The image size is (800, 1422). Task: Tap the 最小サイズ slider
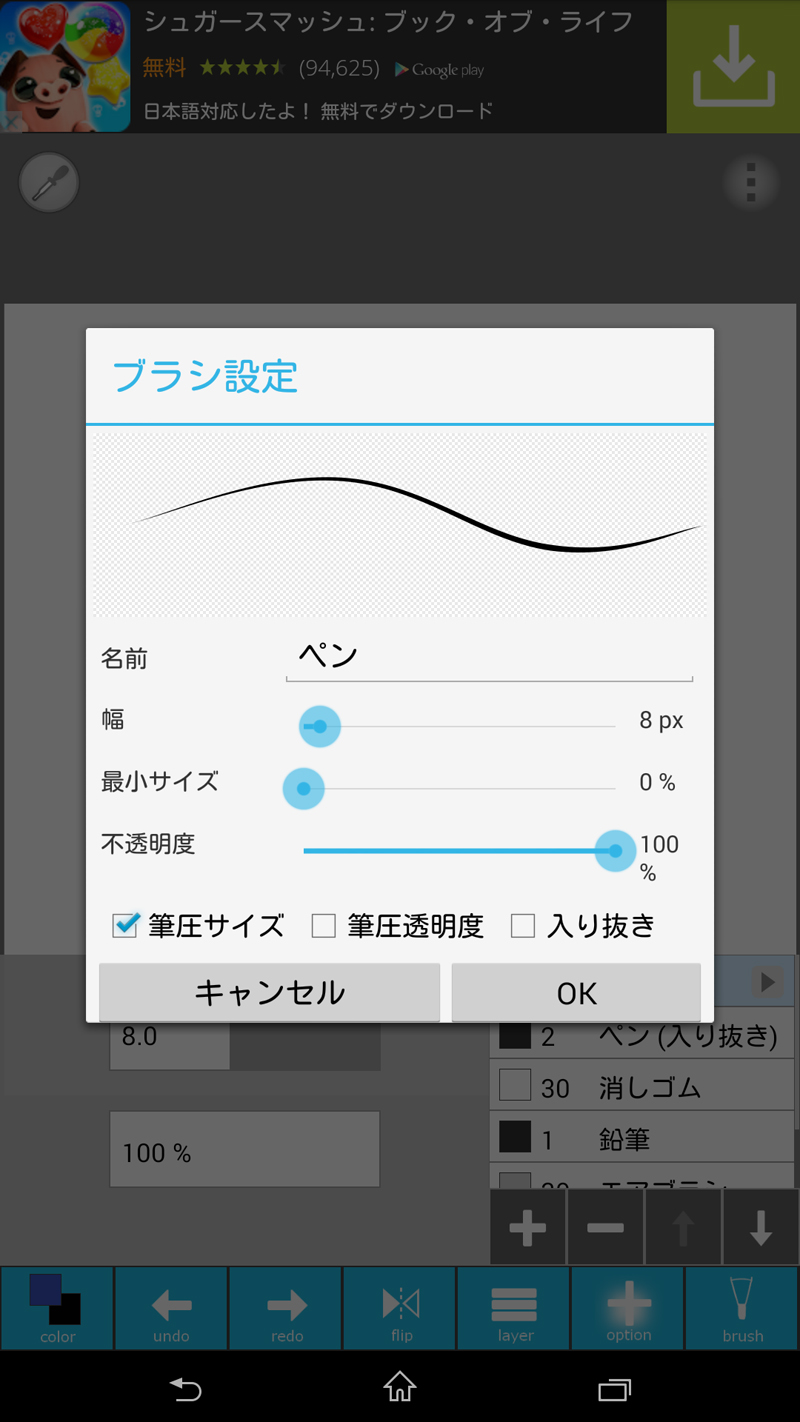point(459,788)
